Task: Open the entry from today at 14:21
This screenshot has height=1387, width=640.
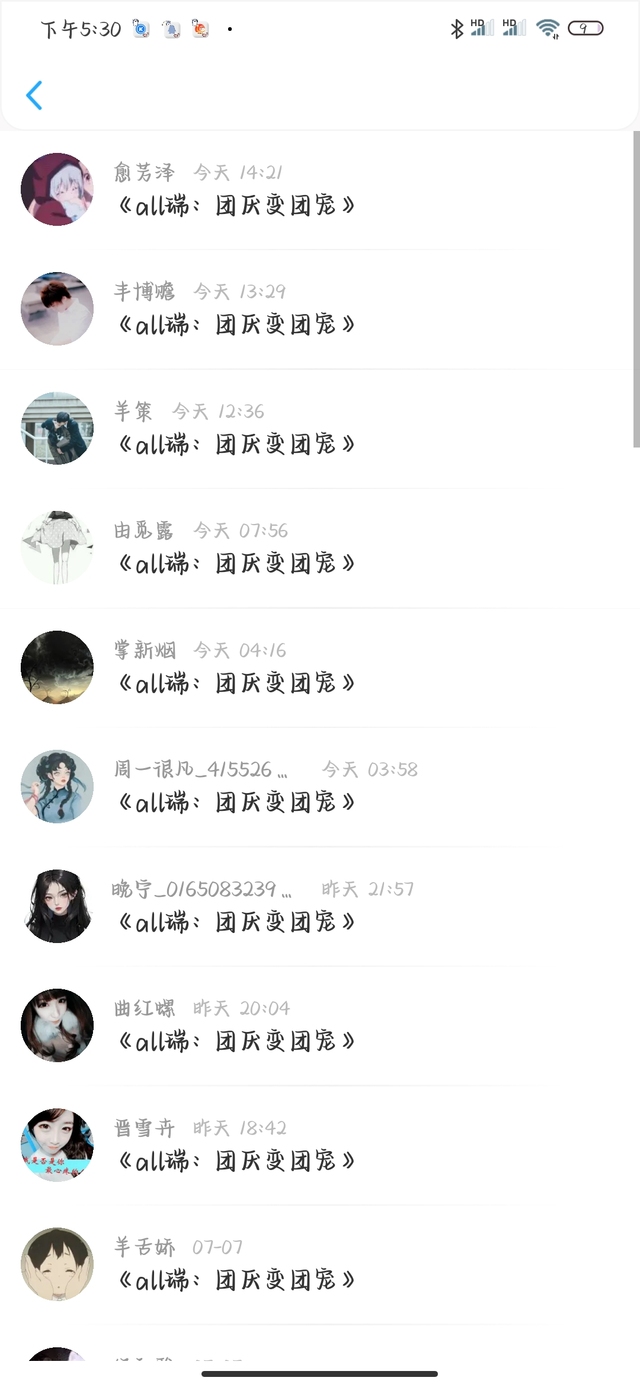Action: [x=236, y=205]
